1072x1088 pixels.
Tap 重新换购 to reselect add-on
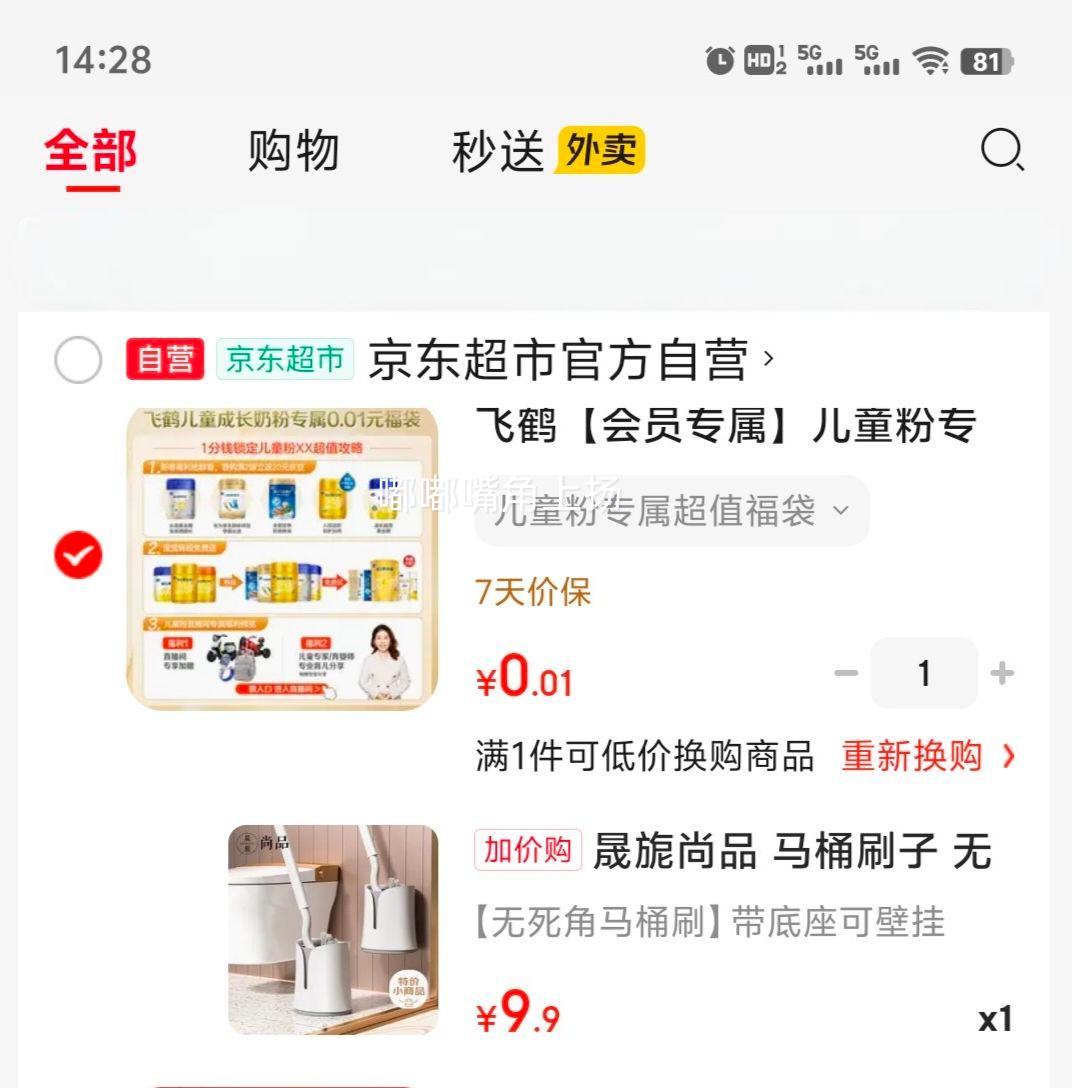coord(926,756)
